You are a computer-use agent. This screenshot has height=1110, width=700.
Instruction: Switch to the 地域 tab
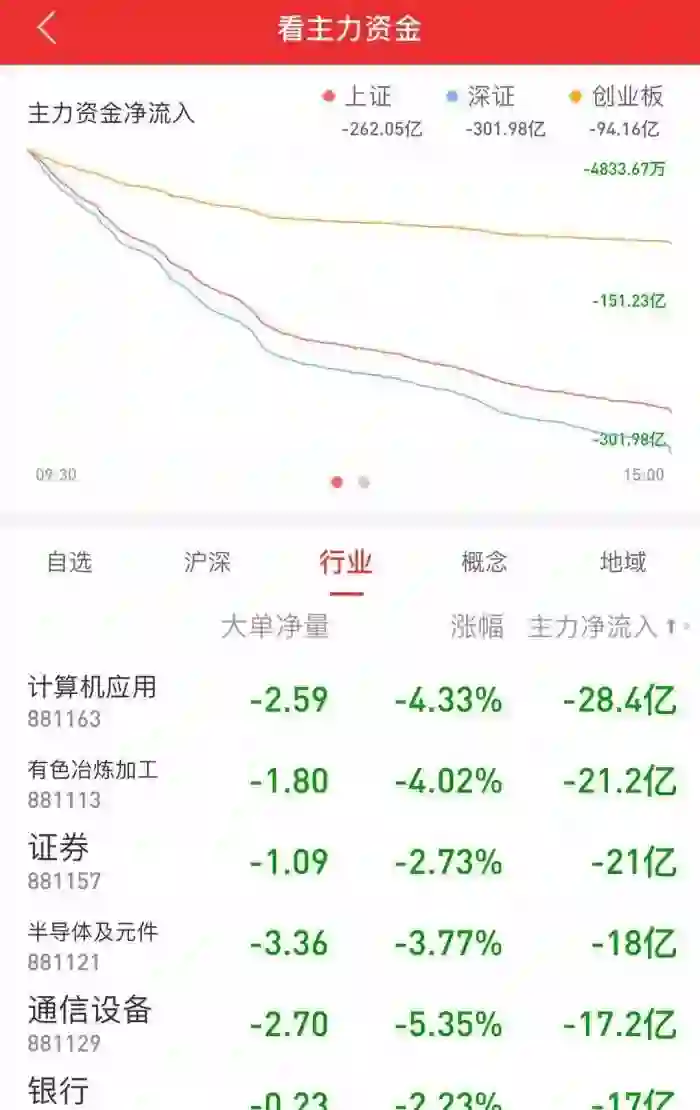click(623, 562)
